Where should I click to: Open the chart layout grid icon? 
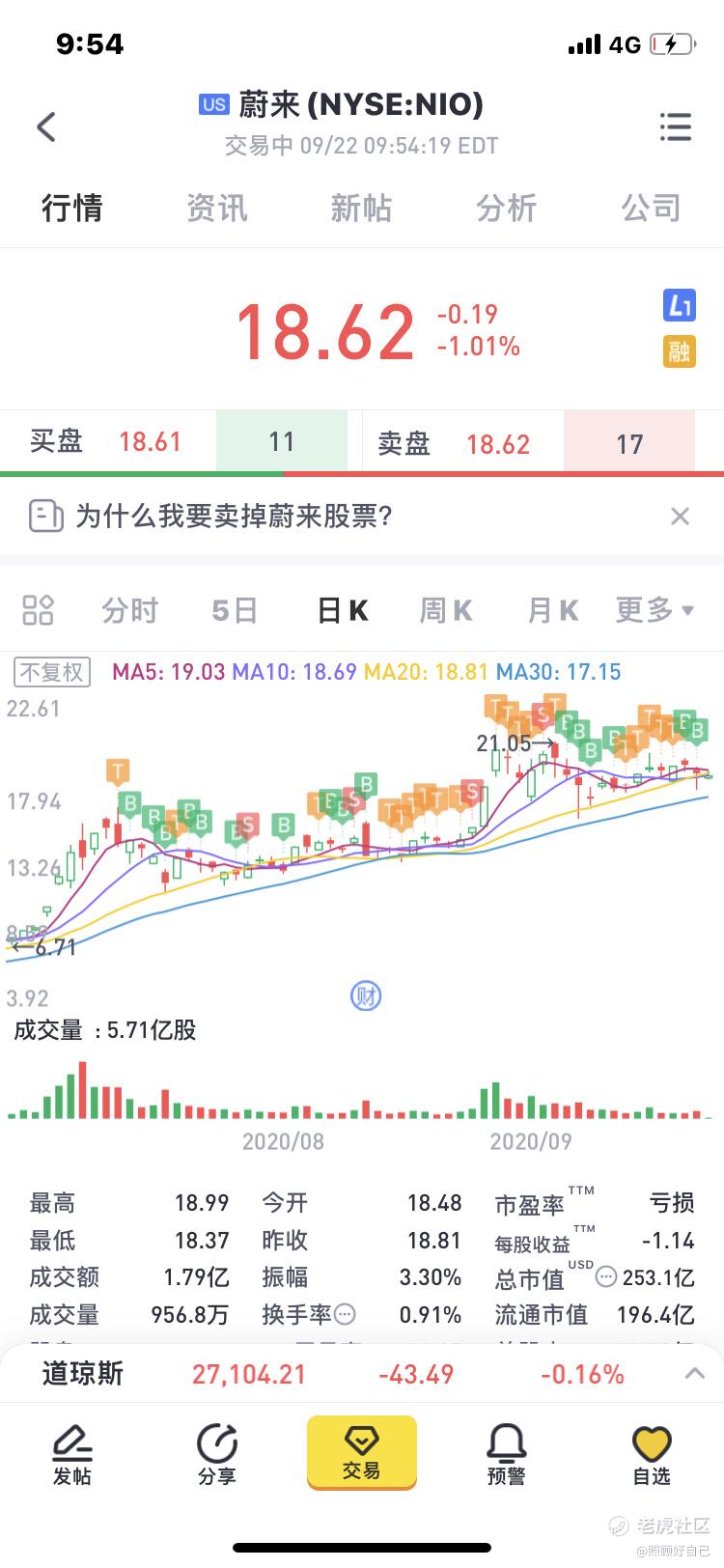[x=38, y=610]
